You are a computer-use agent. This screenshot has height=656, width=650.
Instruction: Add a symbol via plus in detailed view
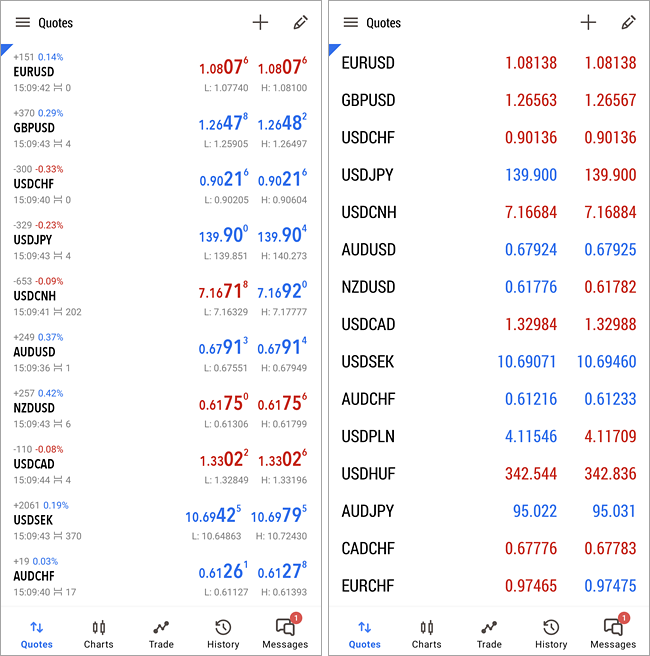click(260, 22)
